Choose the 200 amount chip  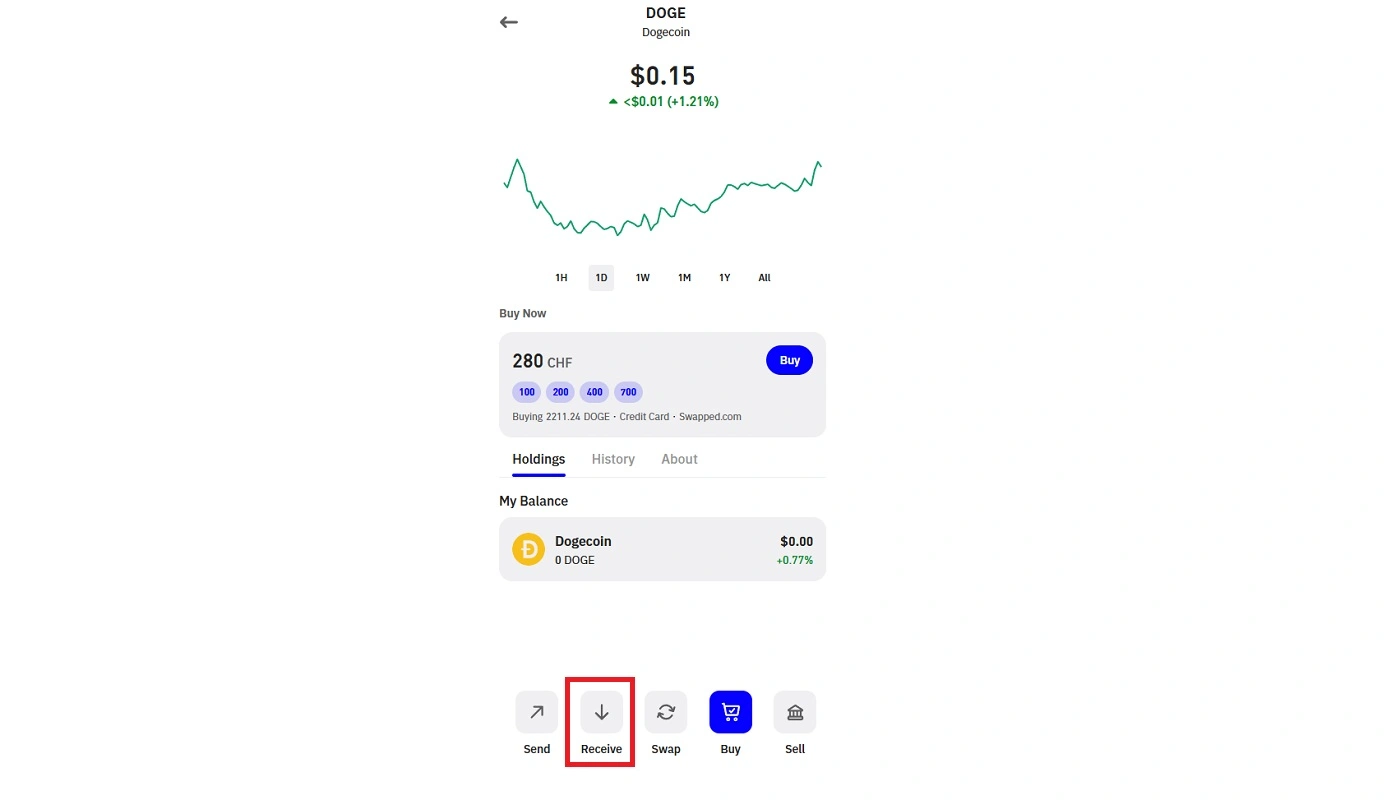[x=560, y=392]
